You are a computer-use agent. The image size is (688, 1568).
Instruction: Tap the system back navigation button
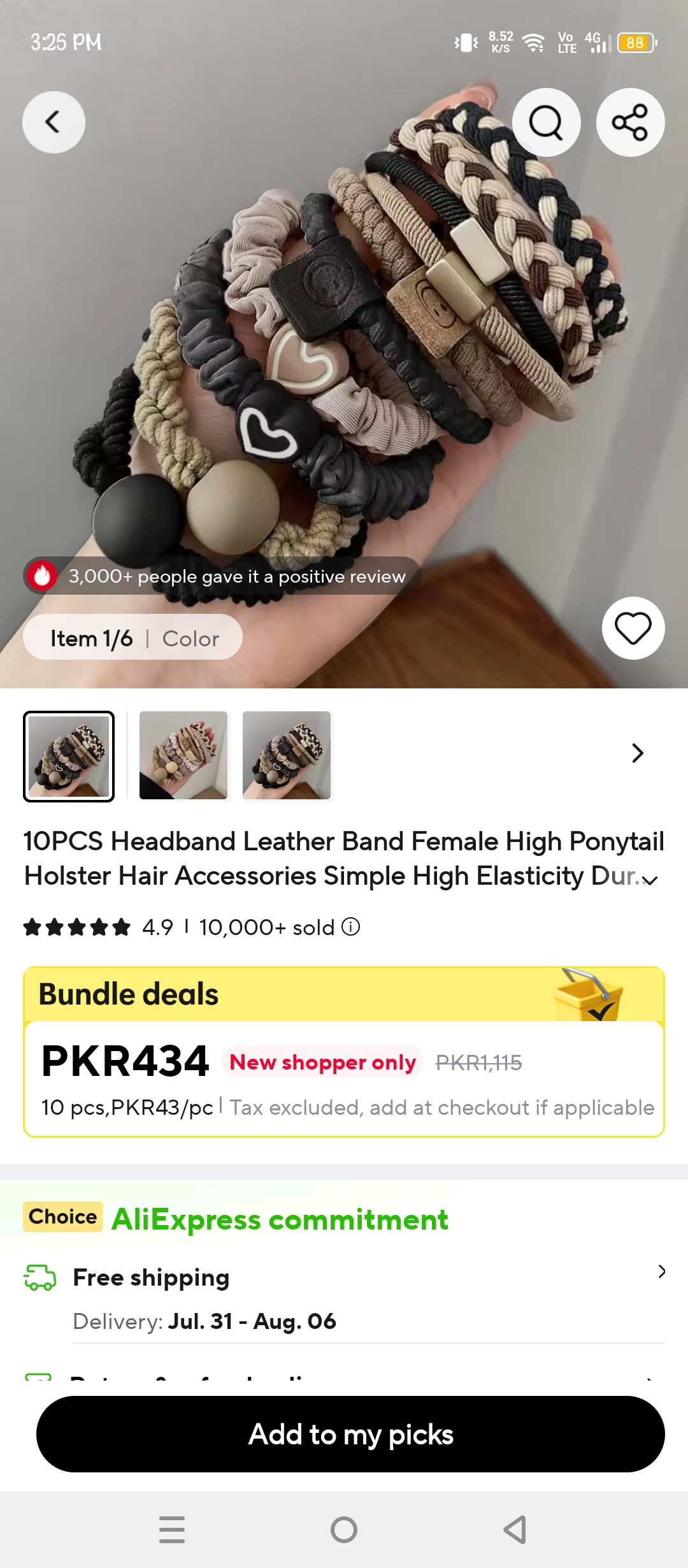click(515, 1529)
